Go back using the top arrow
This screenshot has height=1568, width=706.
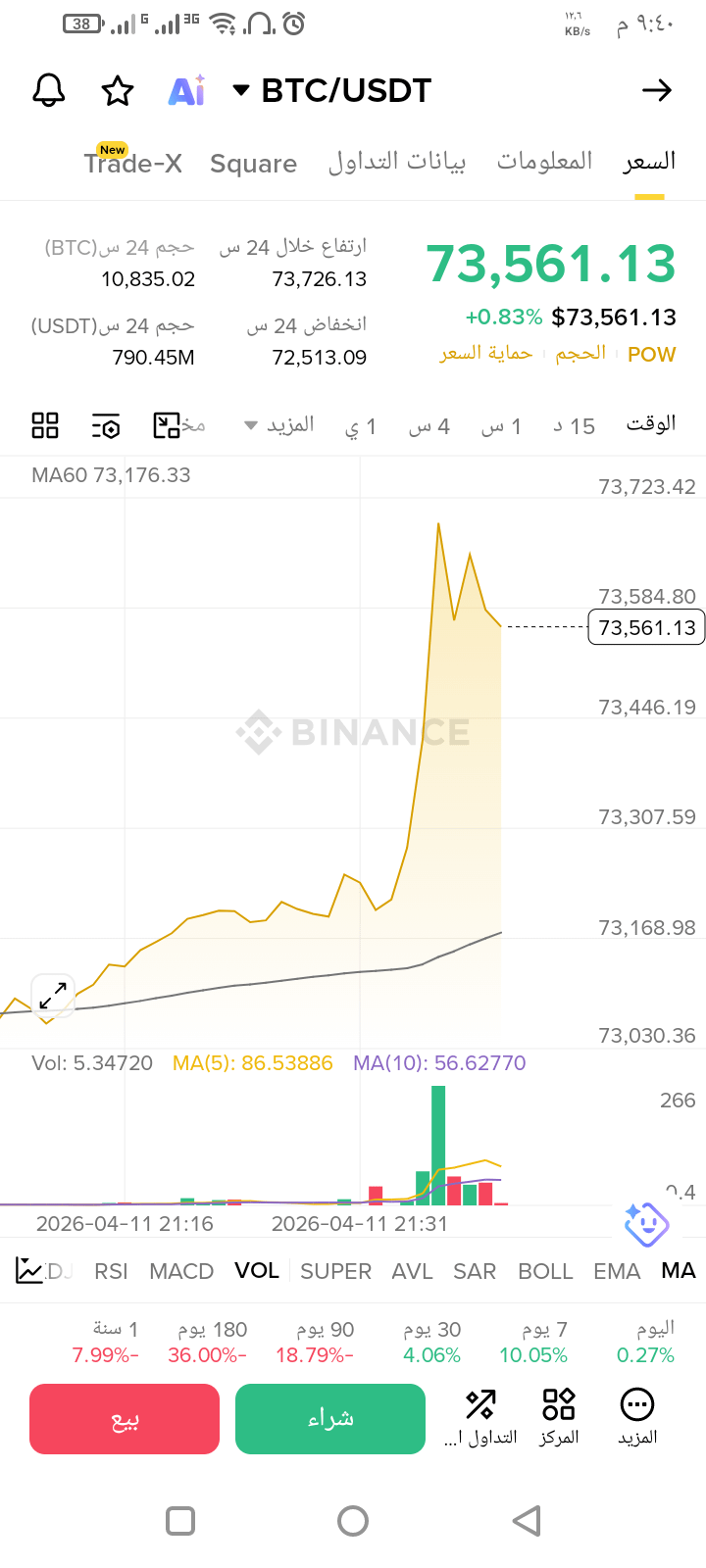pyautogui.click(x=656, y=91)
